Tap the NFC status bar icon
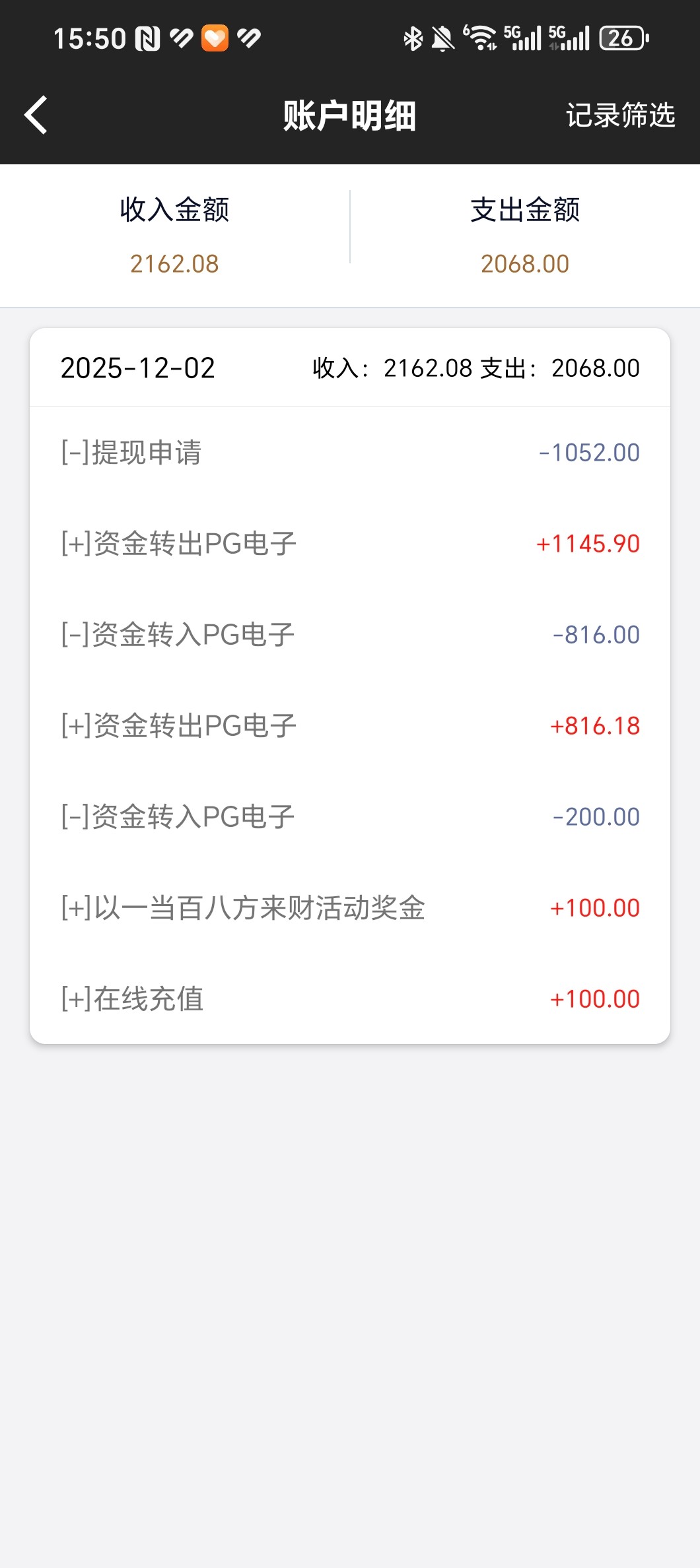Screen dimensions: 700x1568 [x=149, y=40]
